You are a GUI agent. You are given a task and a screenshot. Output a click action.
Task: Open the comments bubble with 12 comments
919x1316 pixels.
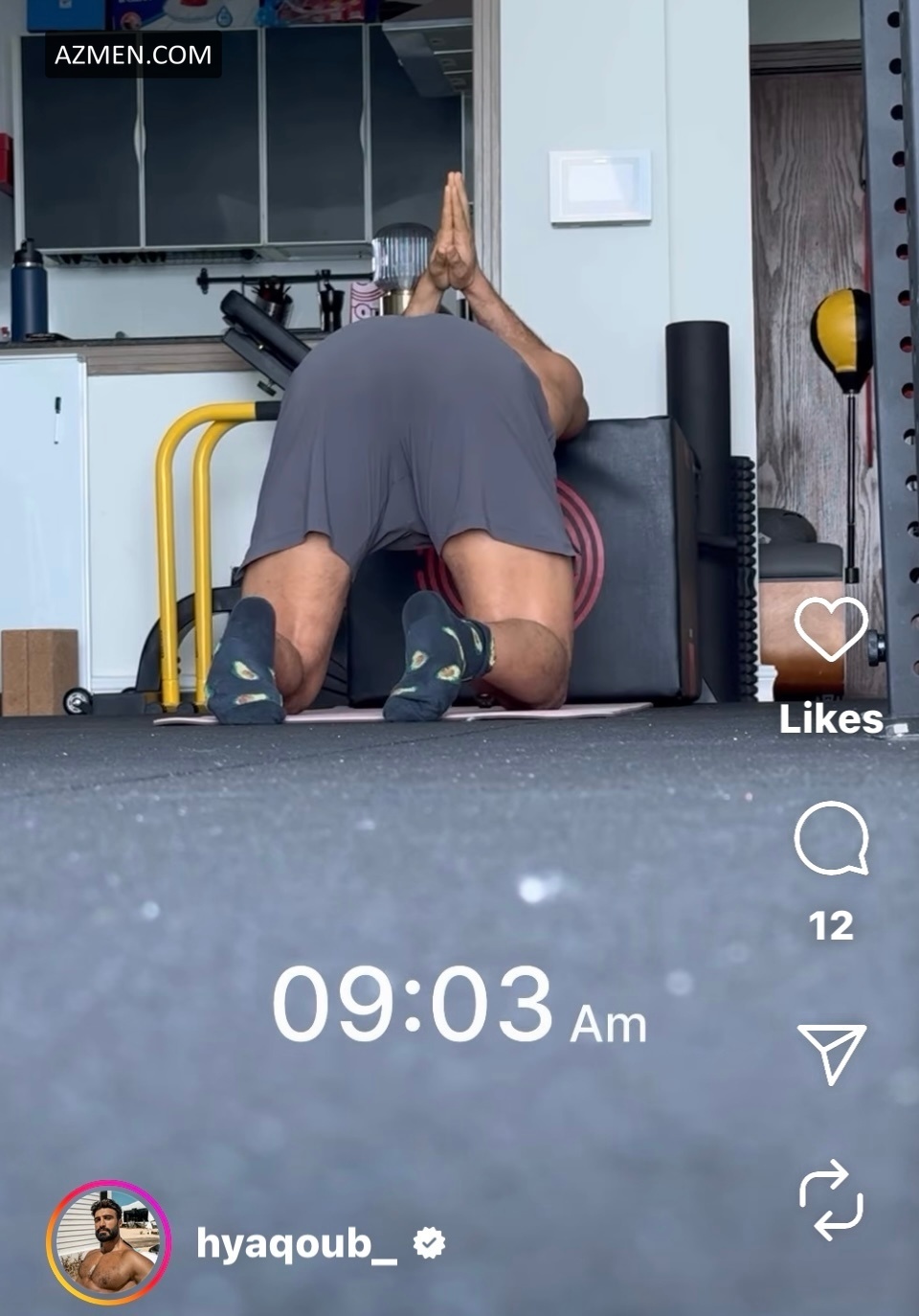pyautogui.click(x=831, y=839)
